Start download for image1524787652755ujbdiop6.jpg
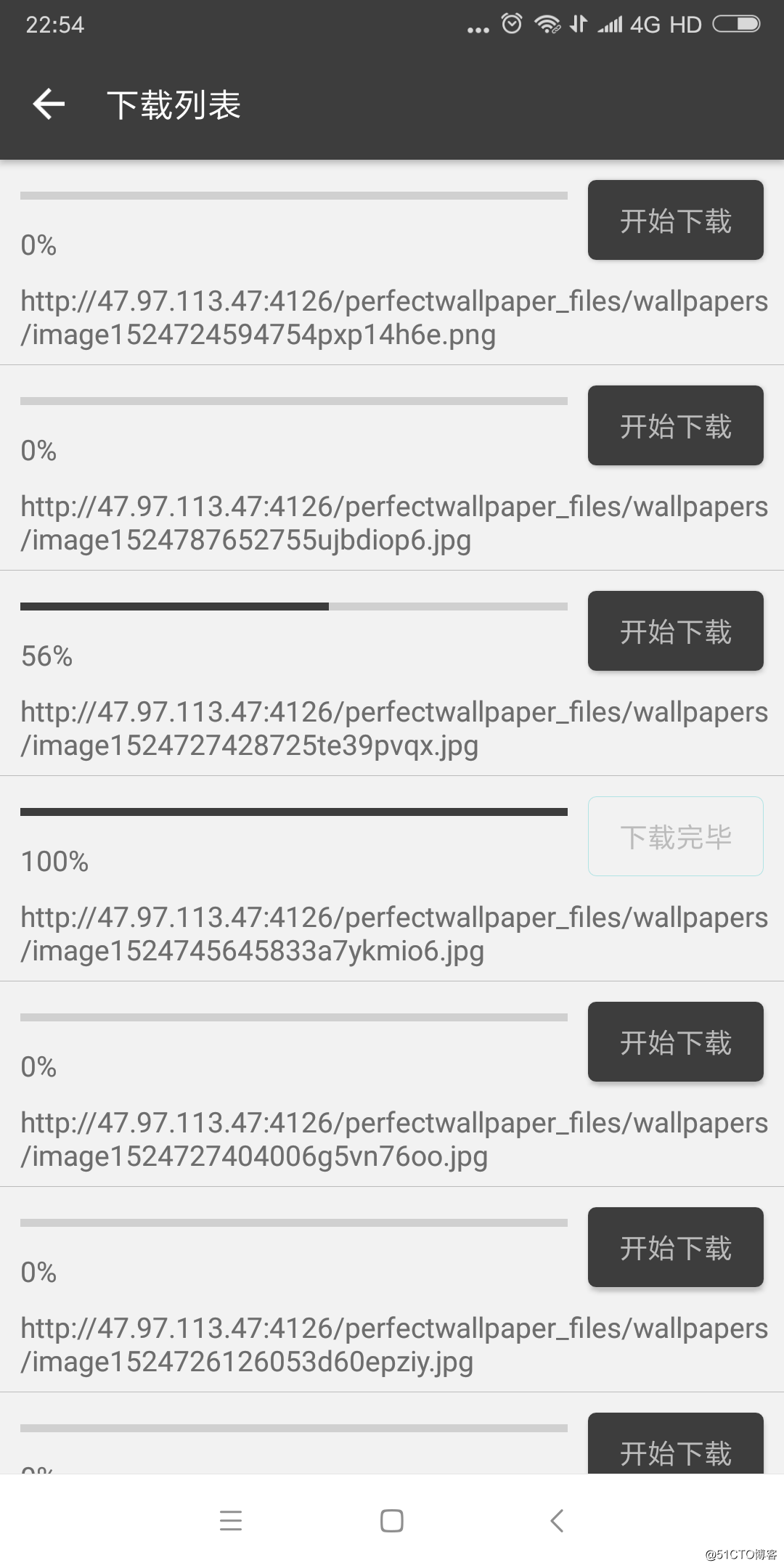Viewport: 784px width, 1568px height. (x=674, y=425)
